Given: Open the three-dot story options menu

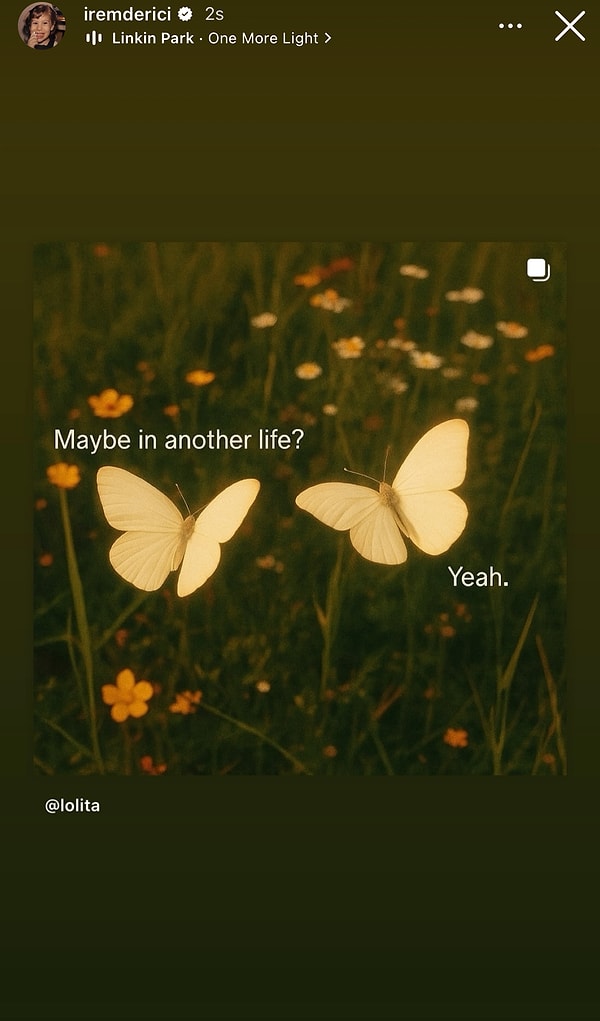Looking at the screenshot, I should (510, 26).
